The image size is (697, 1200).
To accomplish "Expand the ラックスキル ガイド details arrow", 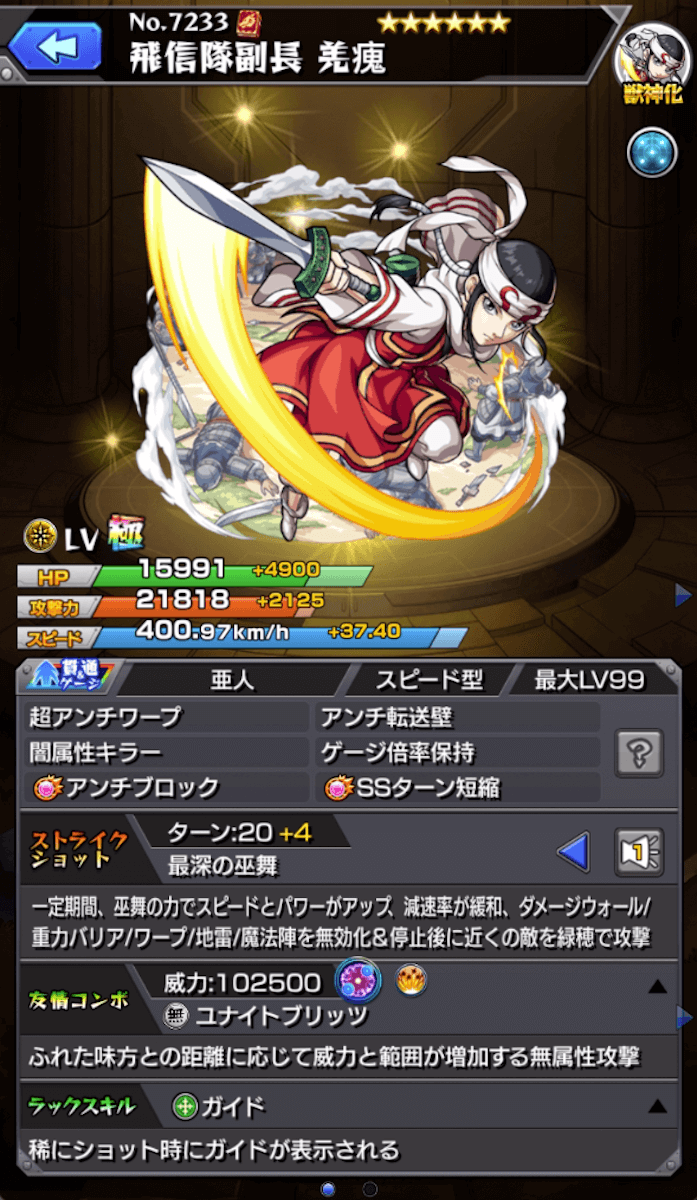I will point(657,1106).
